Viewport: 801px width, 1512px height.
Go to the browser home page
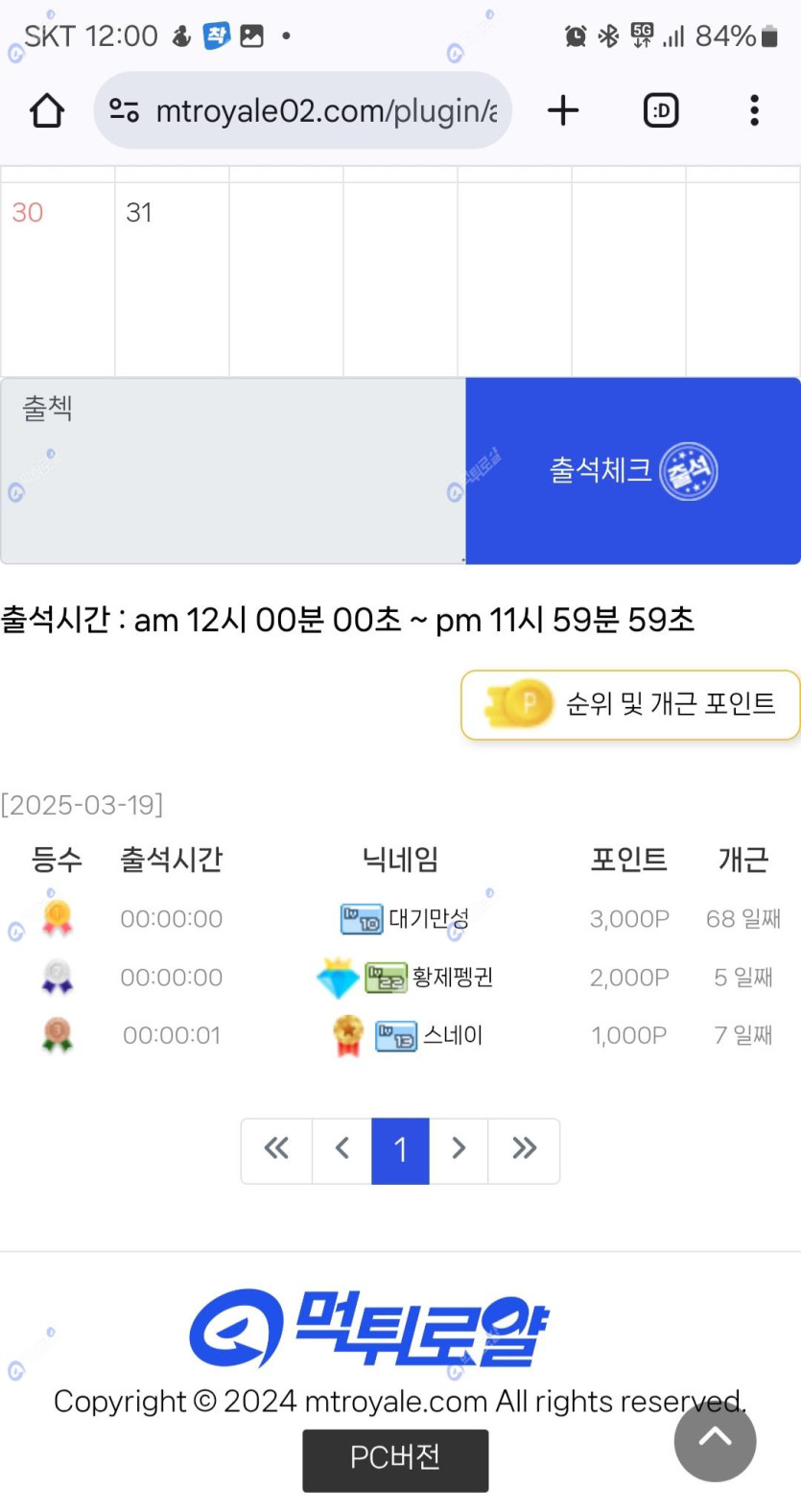point(46,111)
